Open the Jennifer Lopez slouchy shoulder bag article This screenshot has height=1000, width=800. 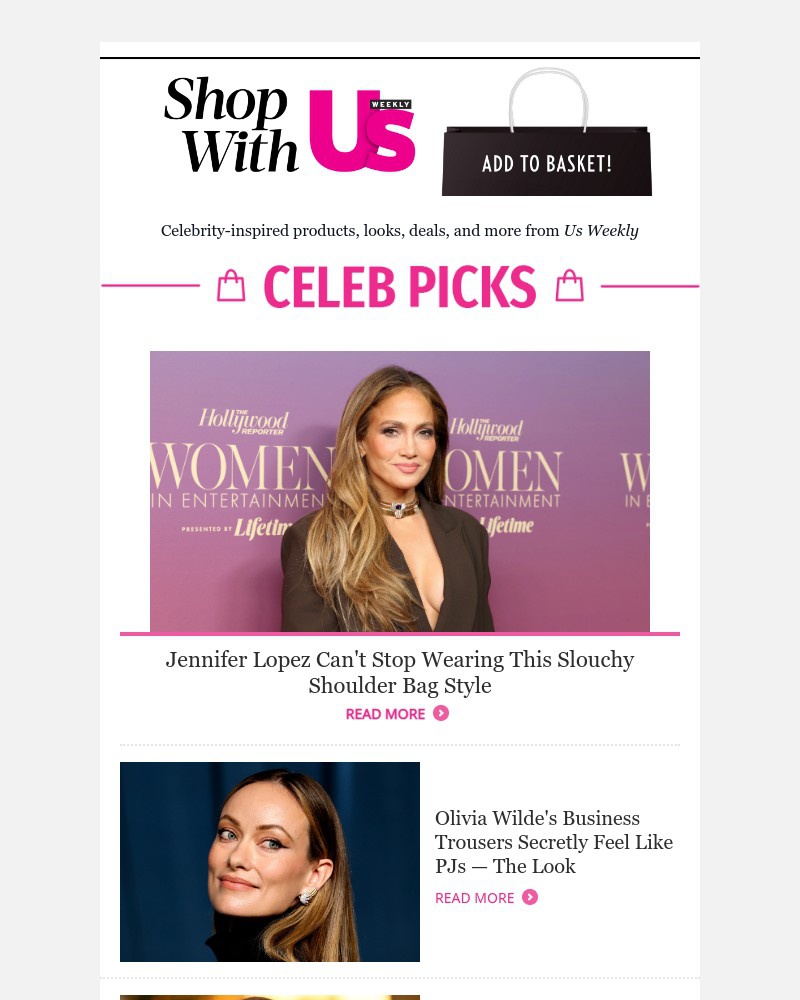400,673
